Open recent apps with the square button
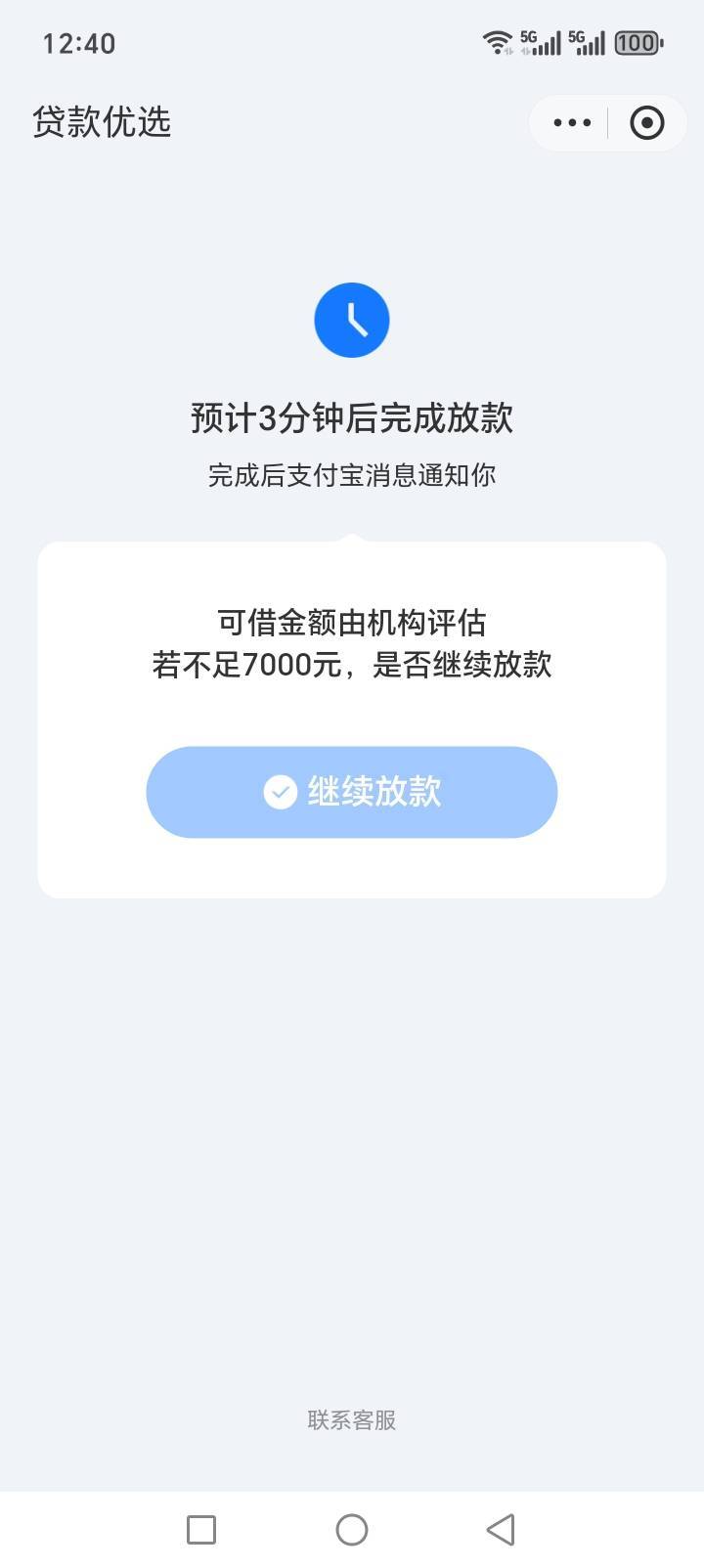The image size is (704, 1568). point(201,1529)
